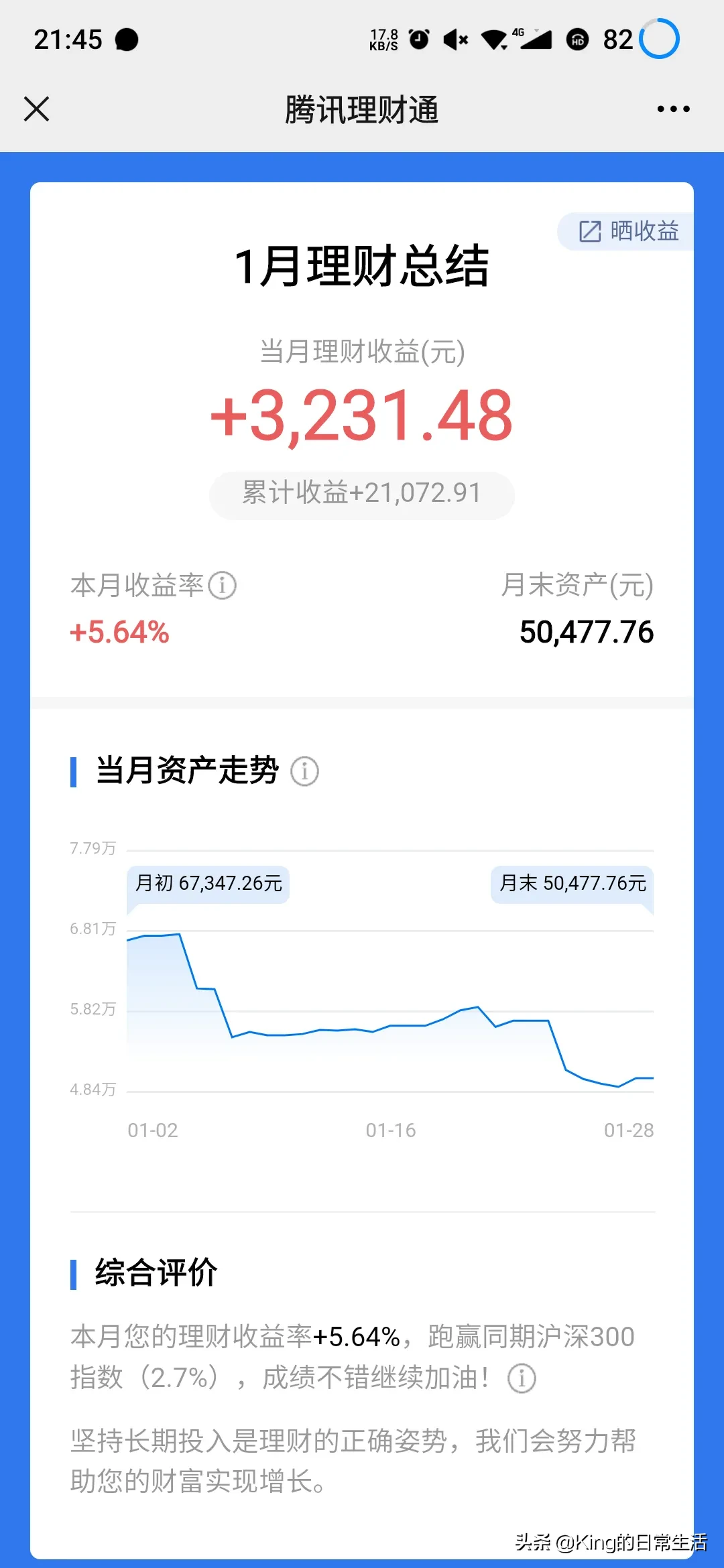Tap the circular loading progress indicator
This screenshot has height=1568, width=724.
[x=660, y=38]
